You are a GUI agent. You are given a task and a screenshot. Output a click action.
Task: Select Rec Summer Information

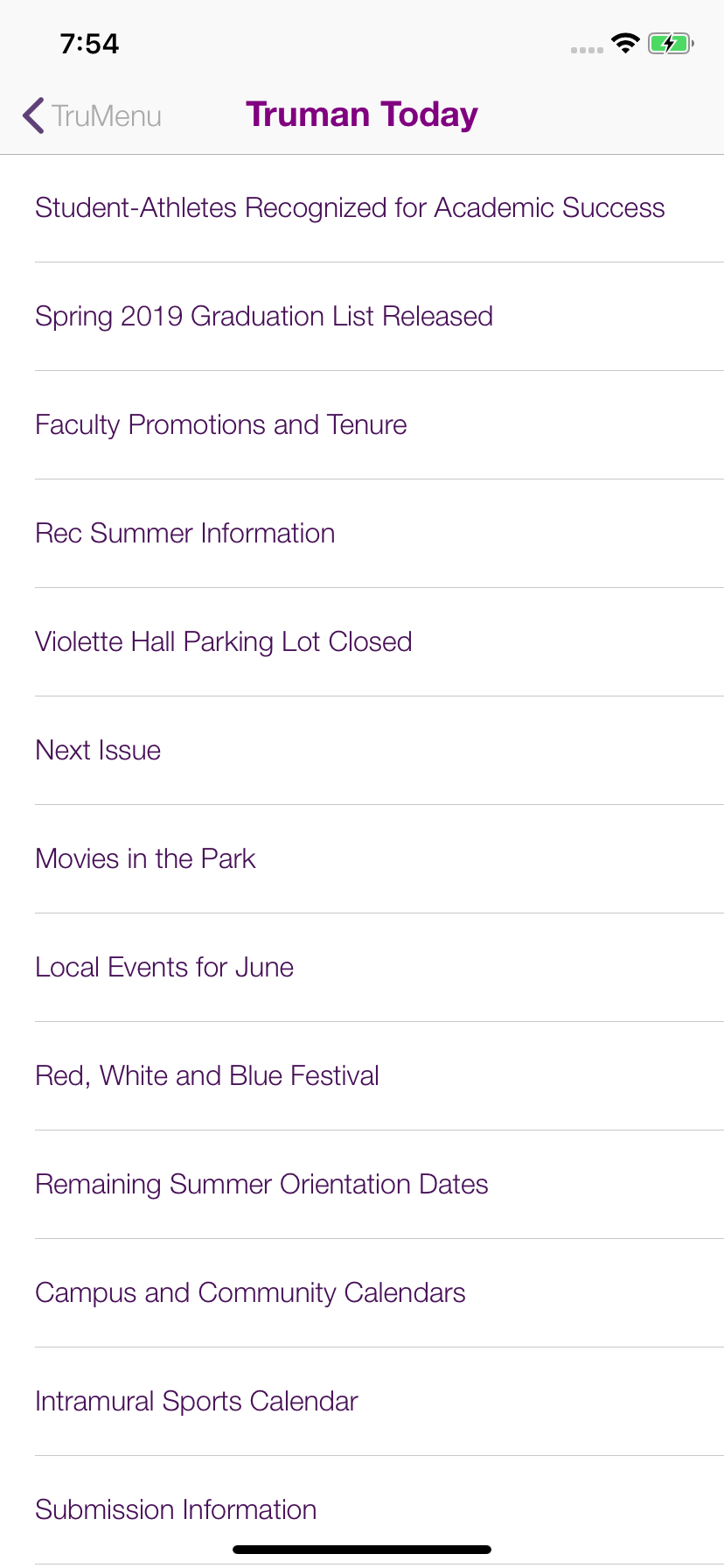click(x=185, y=534)
